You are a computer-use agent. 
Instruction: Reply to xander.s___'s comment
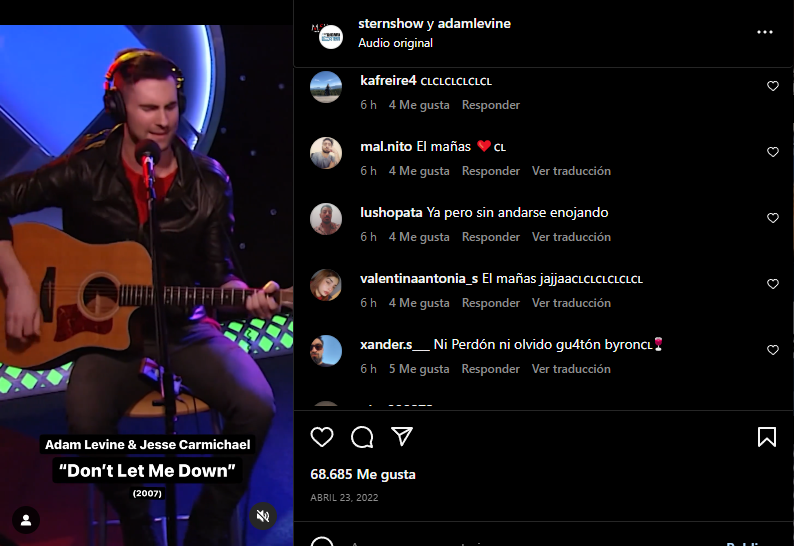pos(490,369)
